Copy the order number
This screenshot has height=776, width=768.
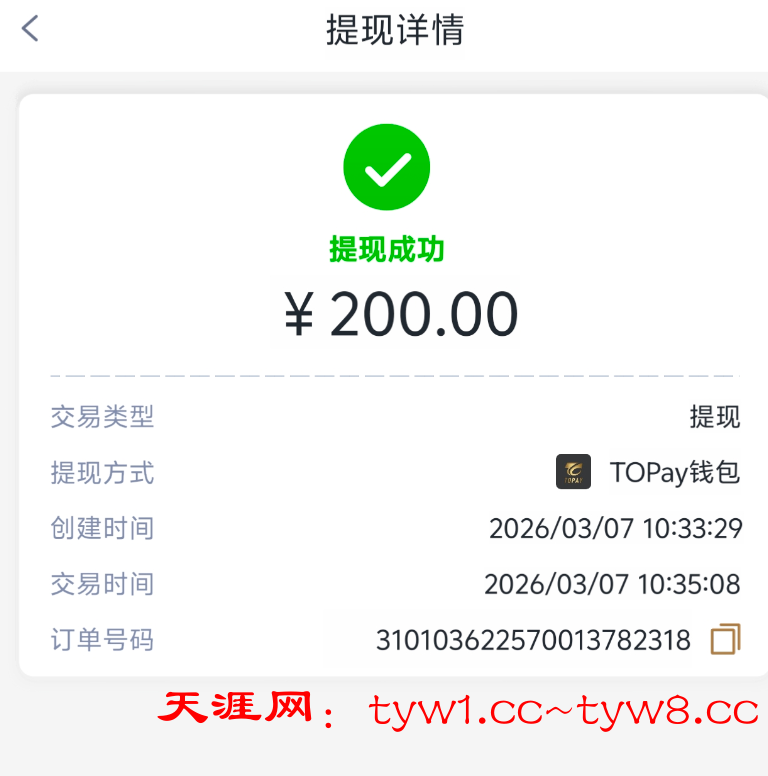[725, 639]
